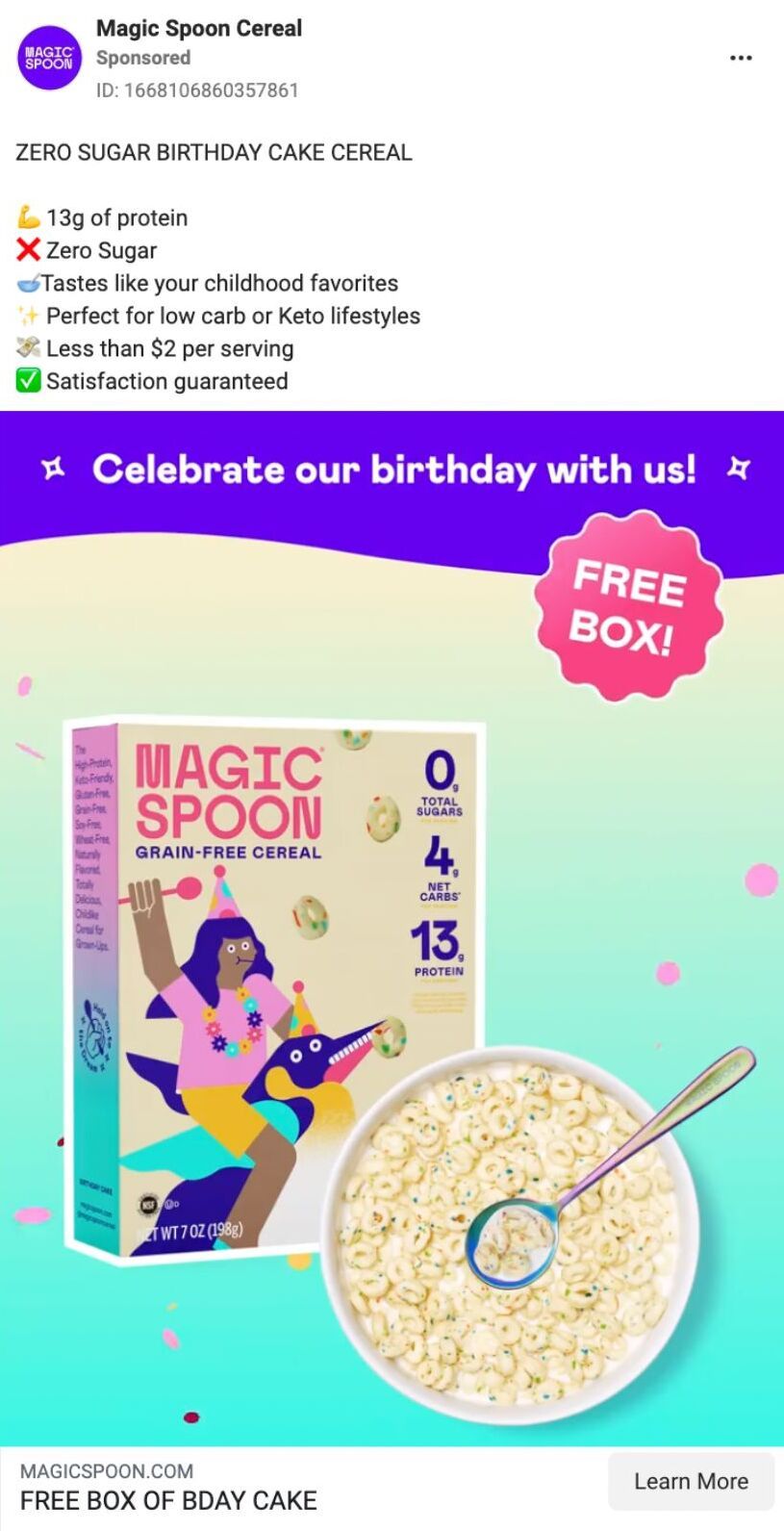
Task: Open the MAGICSPOON.COM free box link
Action: [x=168, y=1487]
